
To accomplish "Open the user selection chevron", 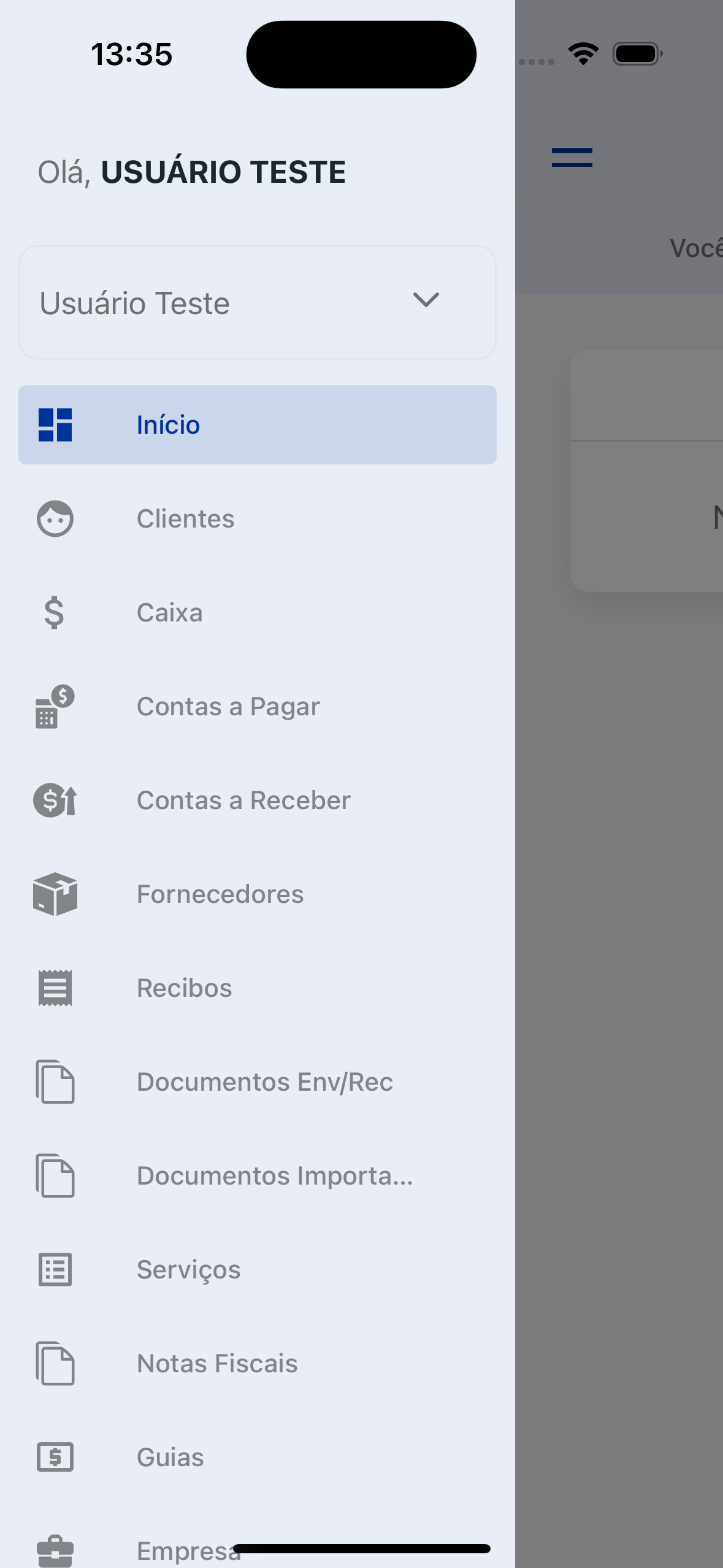I will [x=427, y=301].
